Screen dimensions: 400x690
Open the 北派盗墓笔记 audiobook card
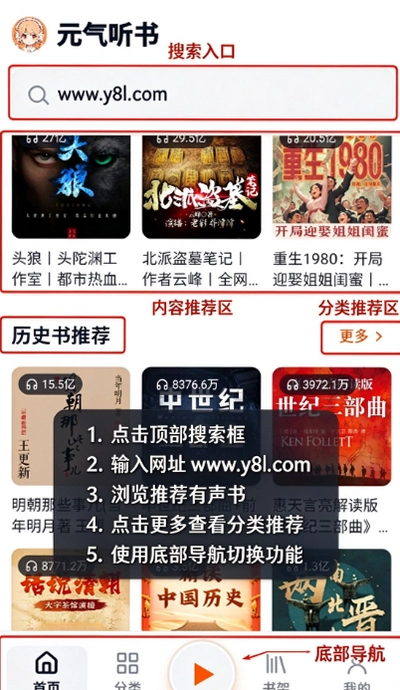tap(201, 211)
